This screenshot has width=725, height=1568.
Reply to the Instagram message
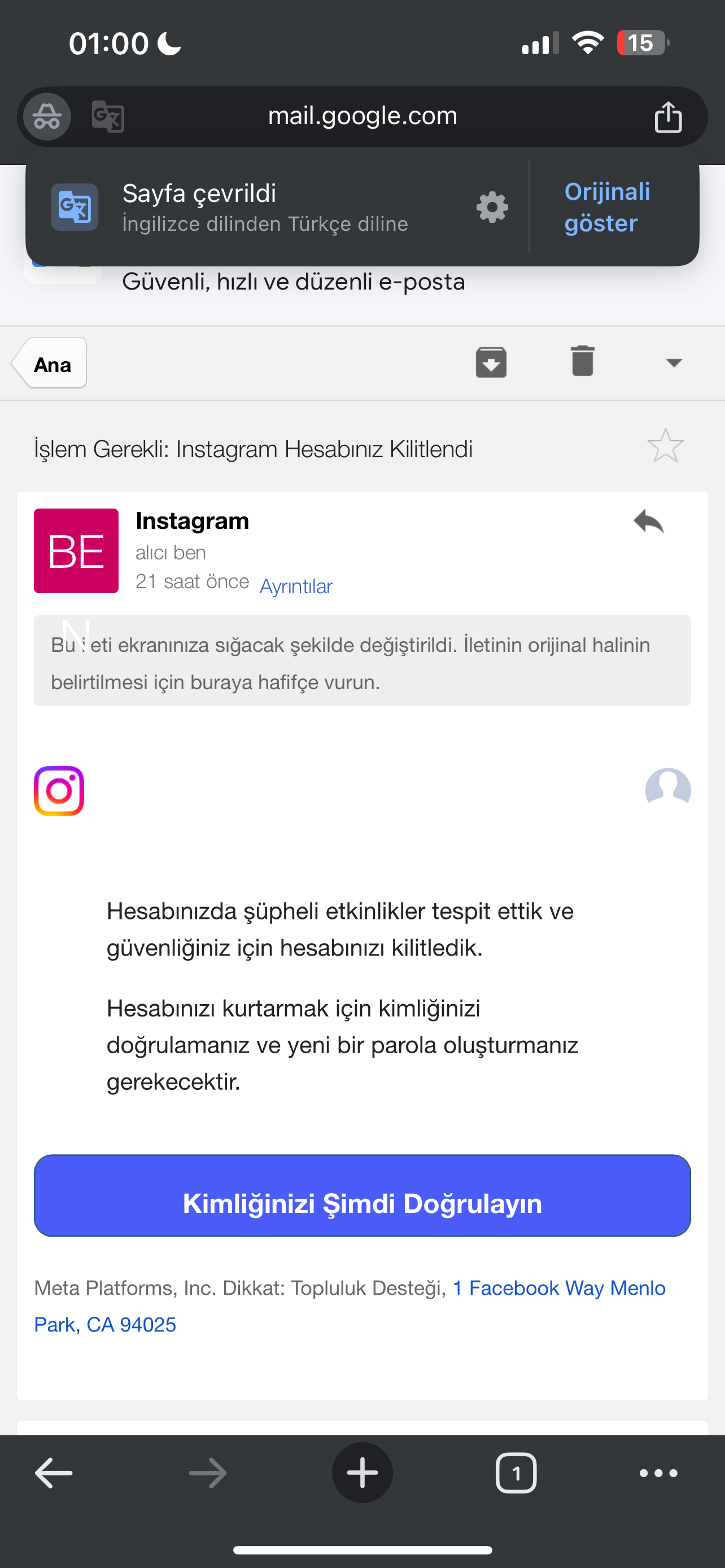click(x=648, y=522)
